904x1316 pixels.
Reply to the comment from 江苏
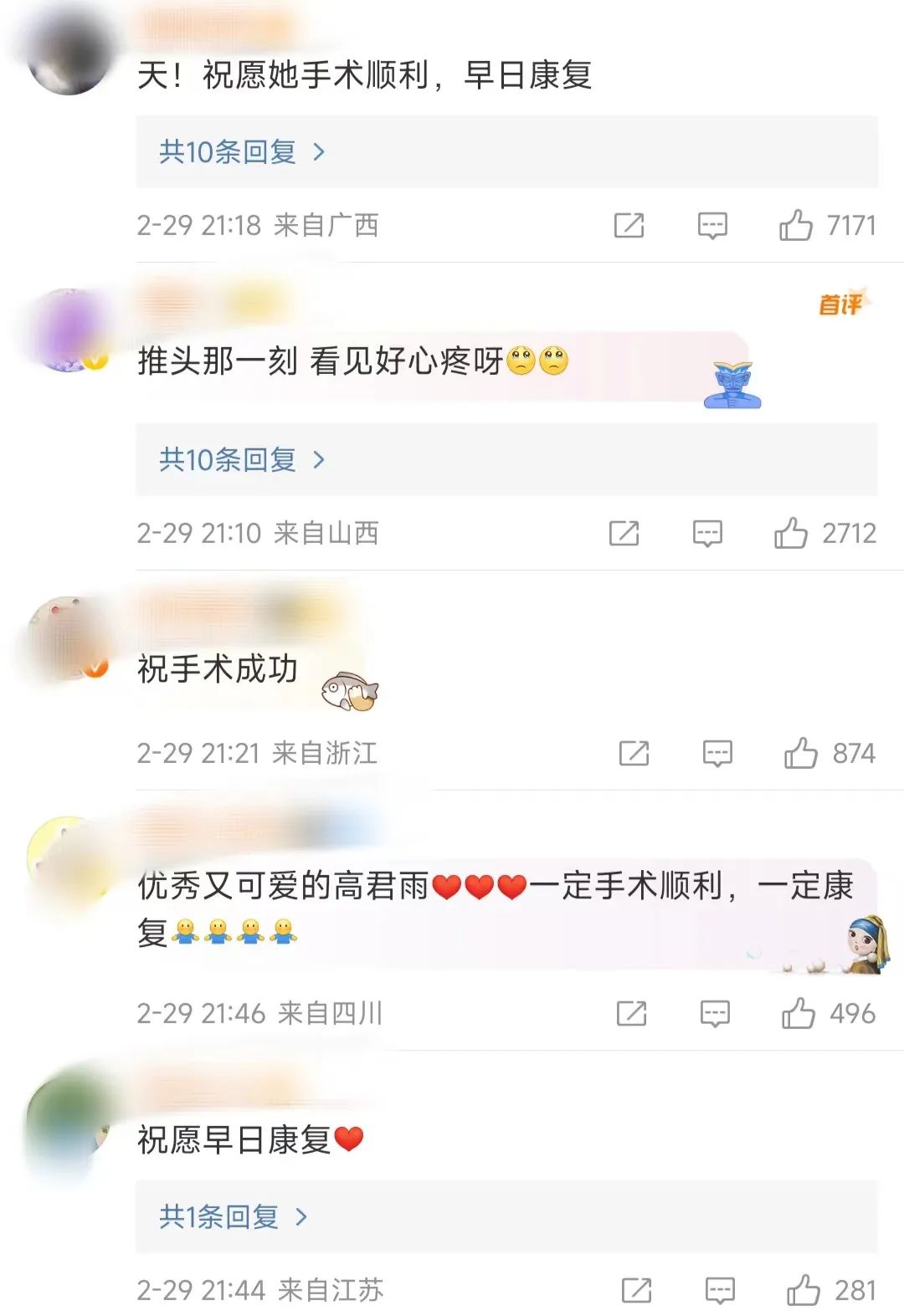pyautogui.click(x=720, y=1290)
